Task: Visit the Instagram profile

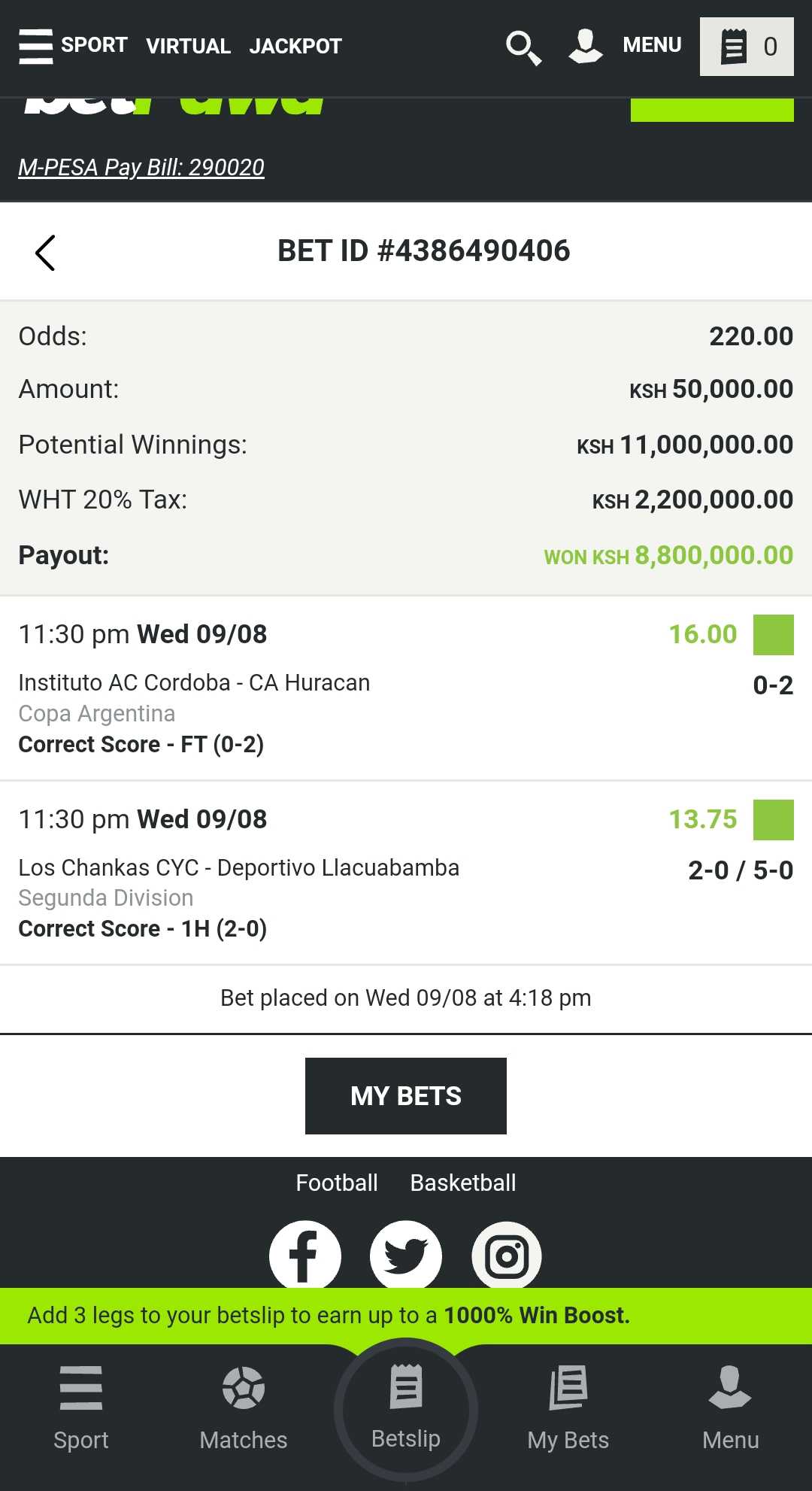Action: click(x=507, y=1255)
